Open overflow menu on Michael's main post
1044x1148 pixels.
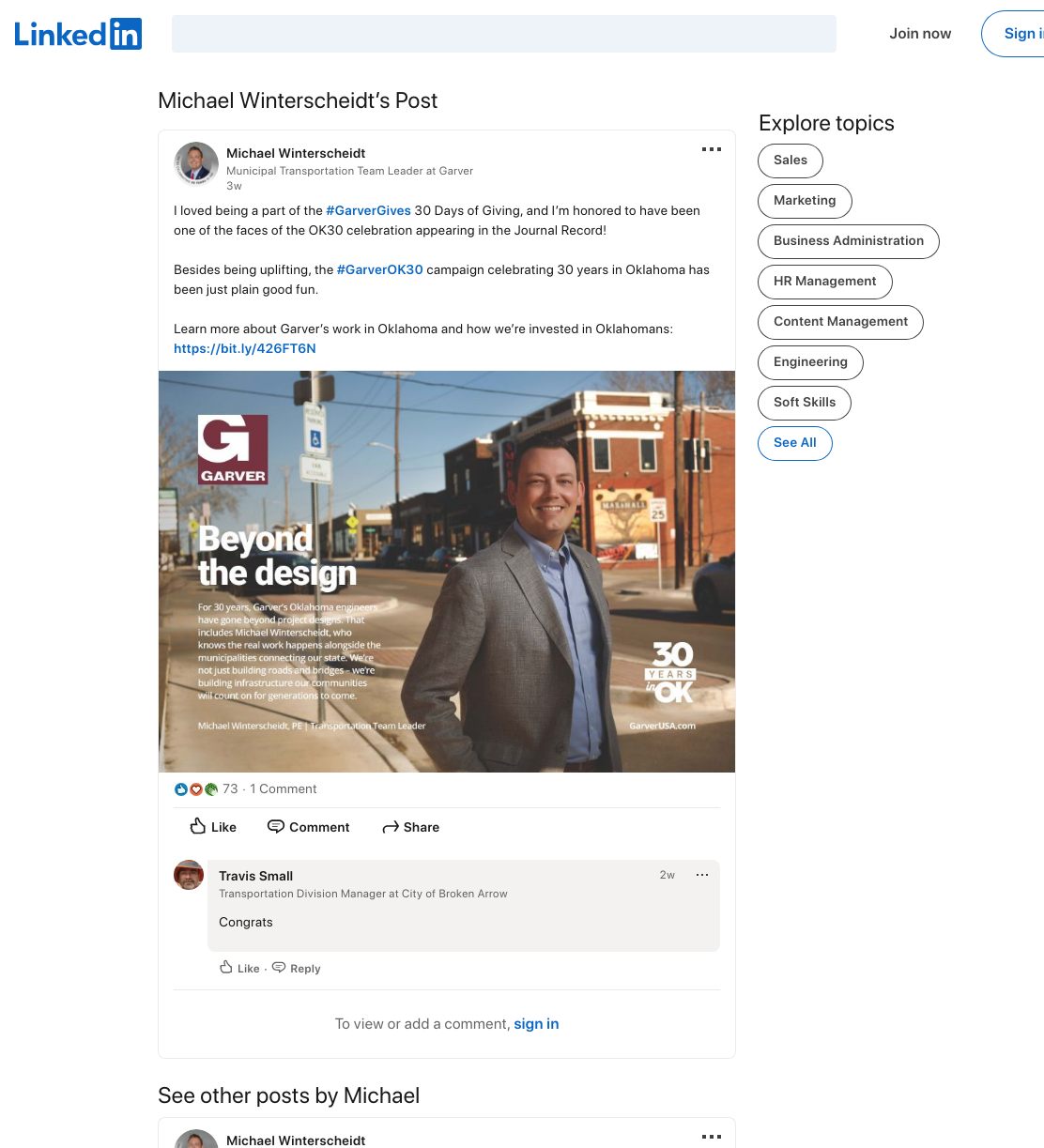pyautogui.click(x=712, y=149)
